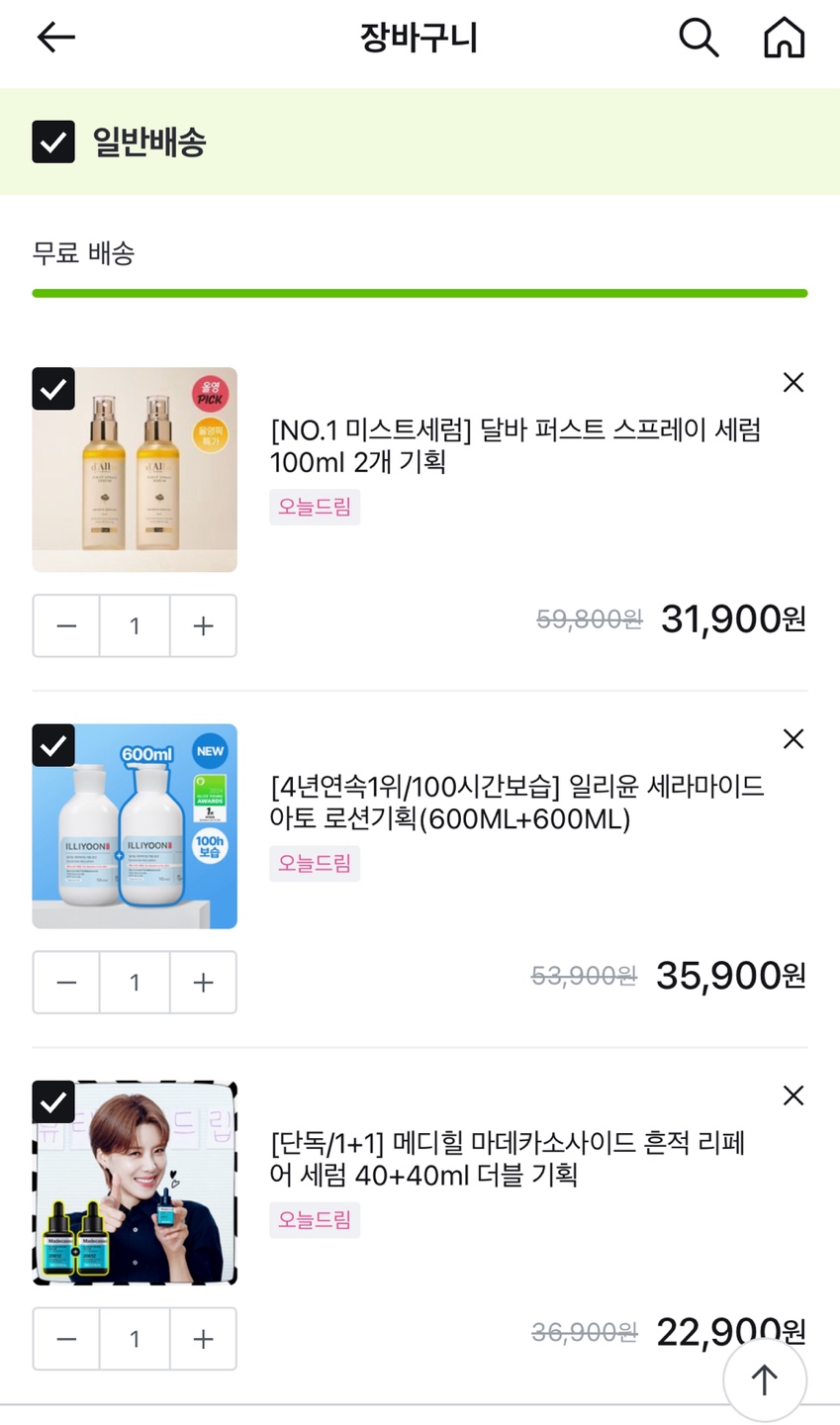Open the search icon in the top bar

tap(699, 38)
